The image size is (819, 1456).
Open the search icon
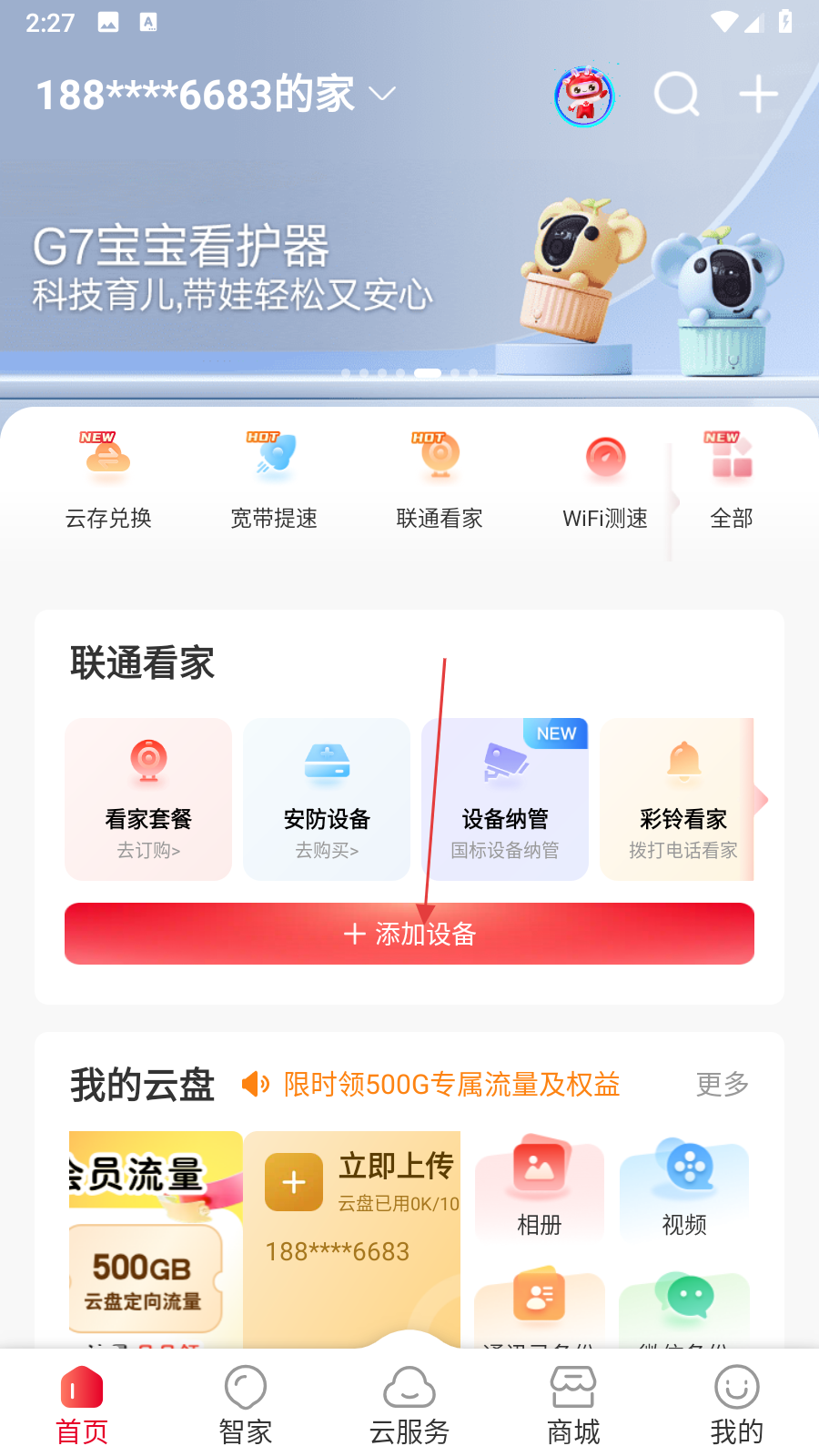(x=676, y=95)
